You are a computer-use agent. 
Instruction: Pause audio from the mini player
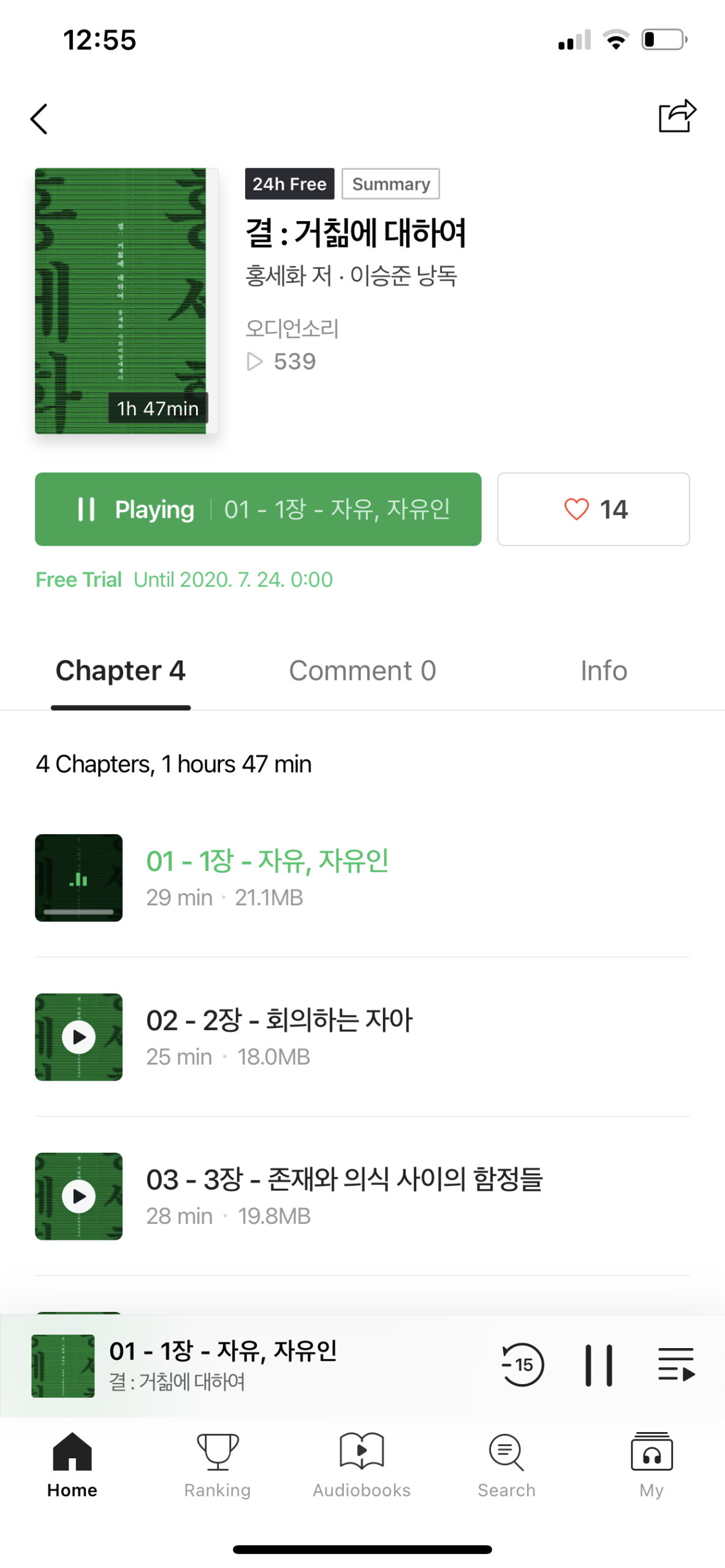(598, 1364)
